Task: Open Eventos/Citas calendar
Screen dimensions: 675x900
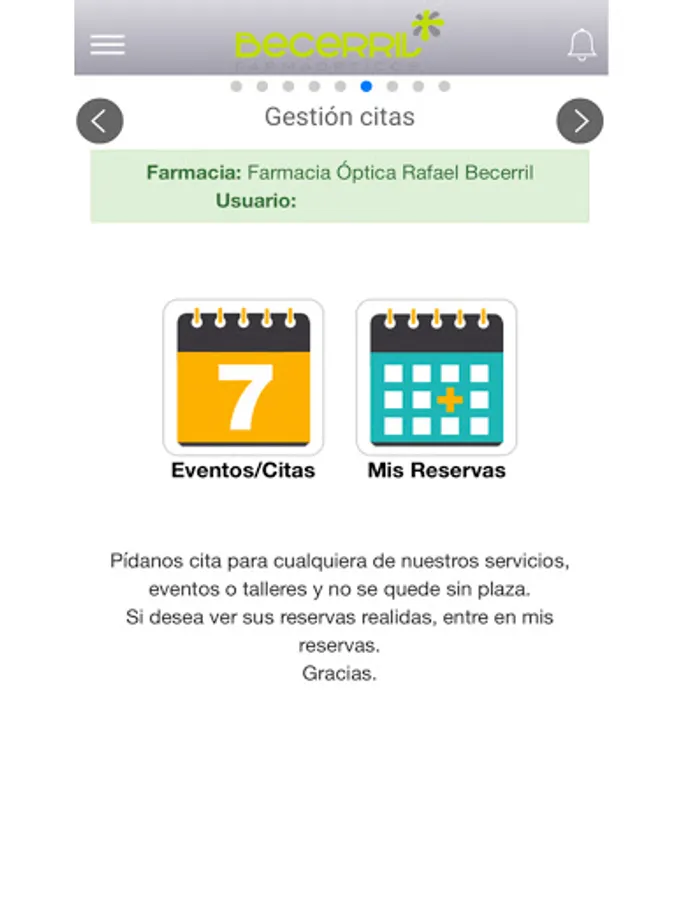Action: pos(243,378)
